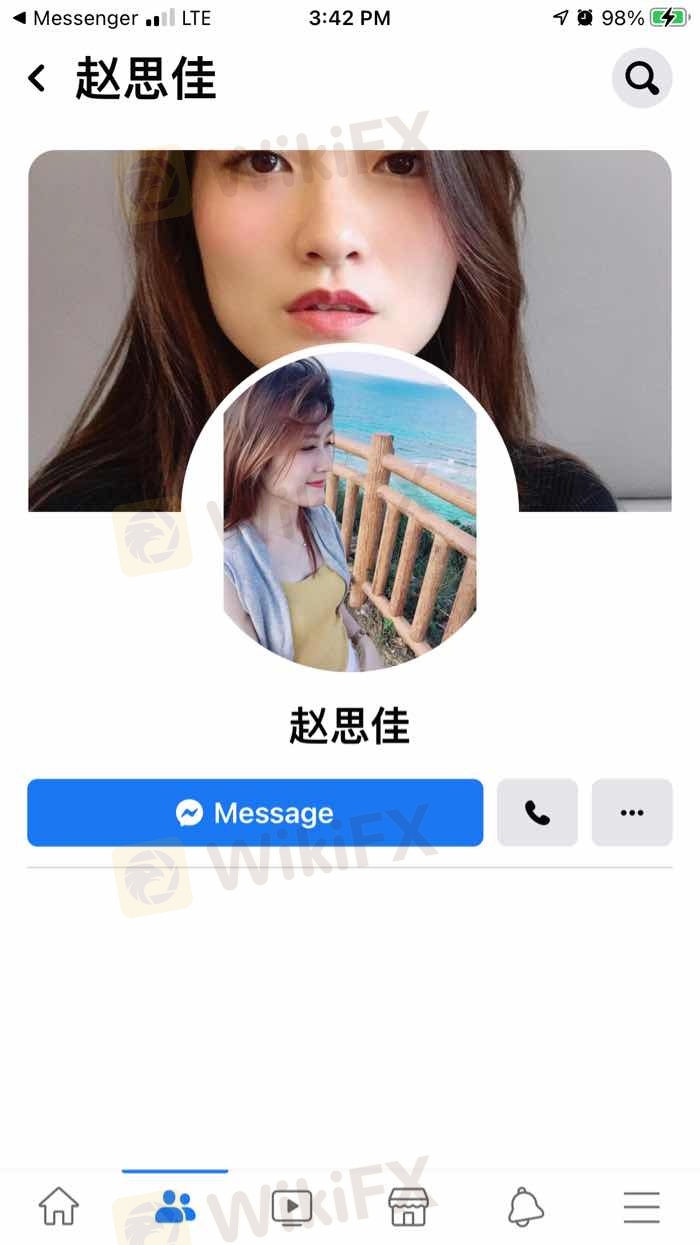Open the three-dot more options button
The width and height of the screenshot is (700, 1245).
[x=632, y=813]
